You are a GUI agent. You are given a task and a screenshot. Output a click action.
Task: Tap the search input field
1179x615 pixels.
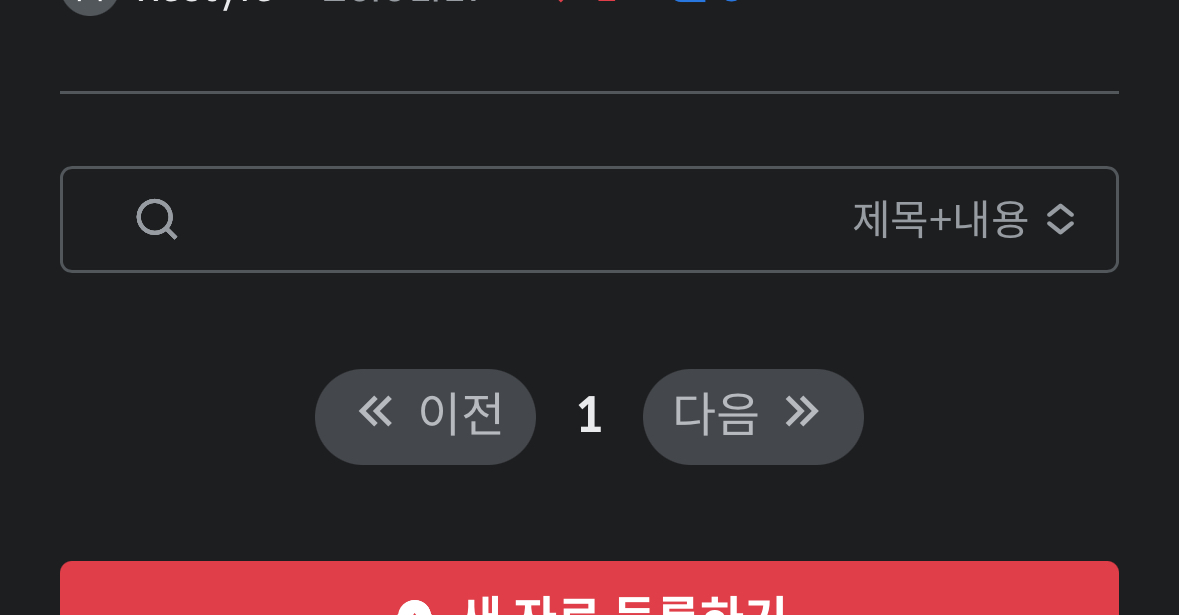pyautogui.click(x=500, y=219)
